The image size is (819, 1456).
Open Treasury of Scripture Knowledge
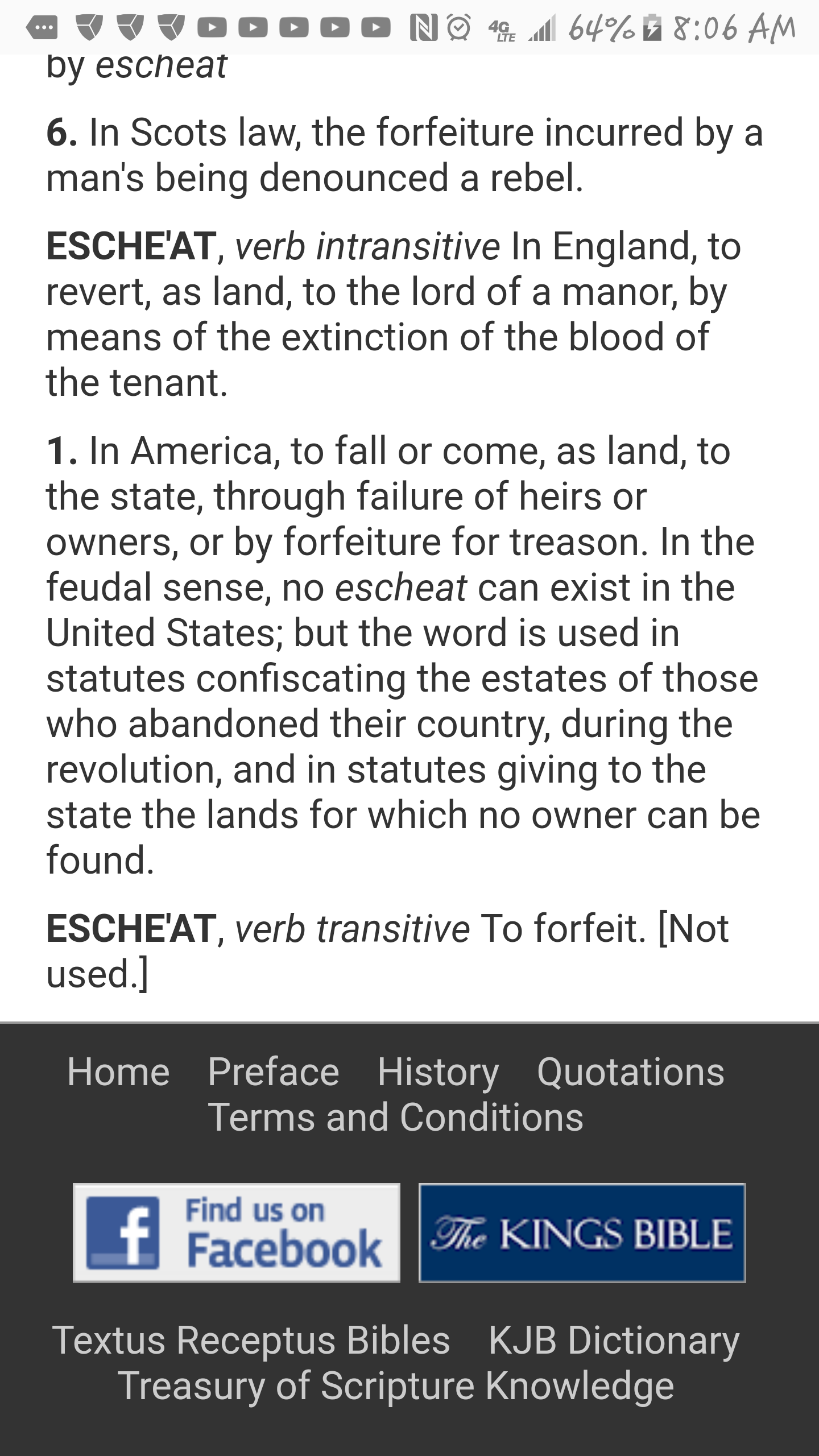(x=396, y=1386)
